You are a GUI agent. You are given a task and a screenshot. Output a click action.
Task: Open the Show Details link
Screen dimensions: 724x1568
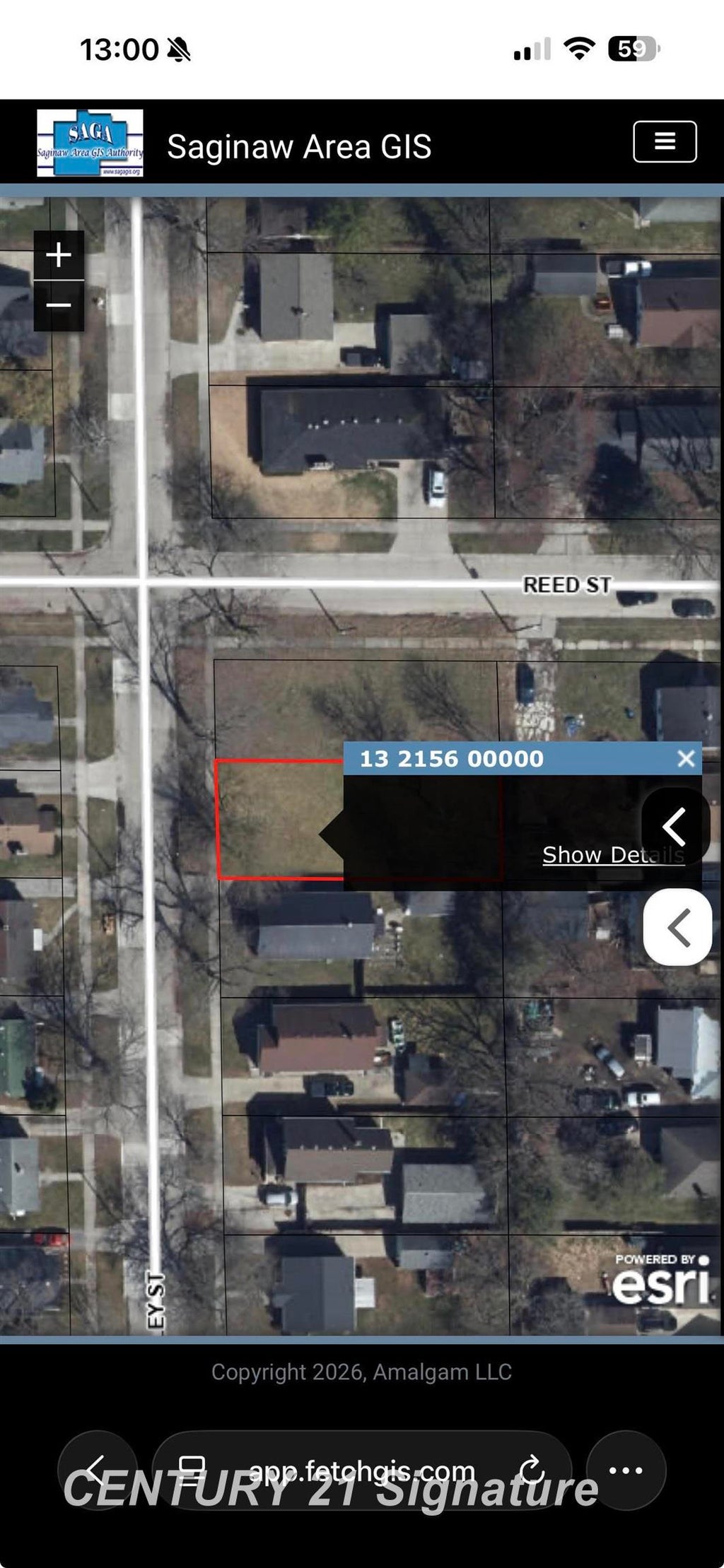(613, 854)
